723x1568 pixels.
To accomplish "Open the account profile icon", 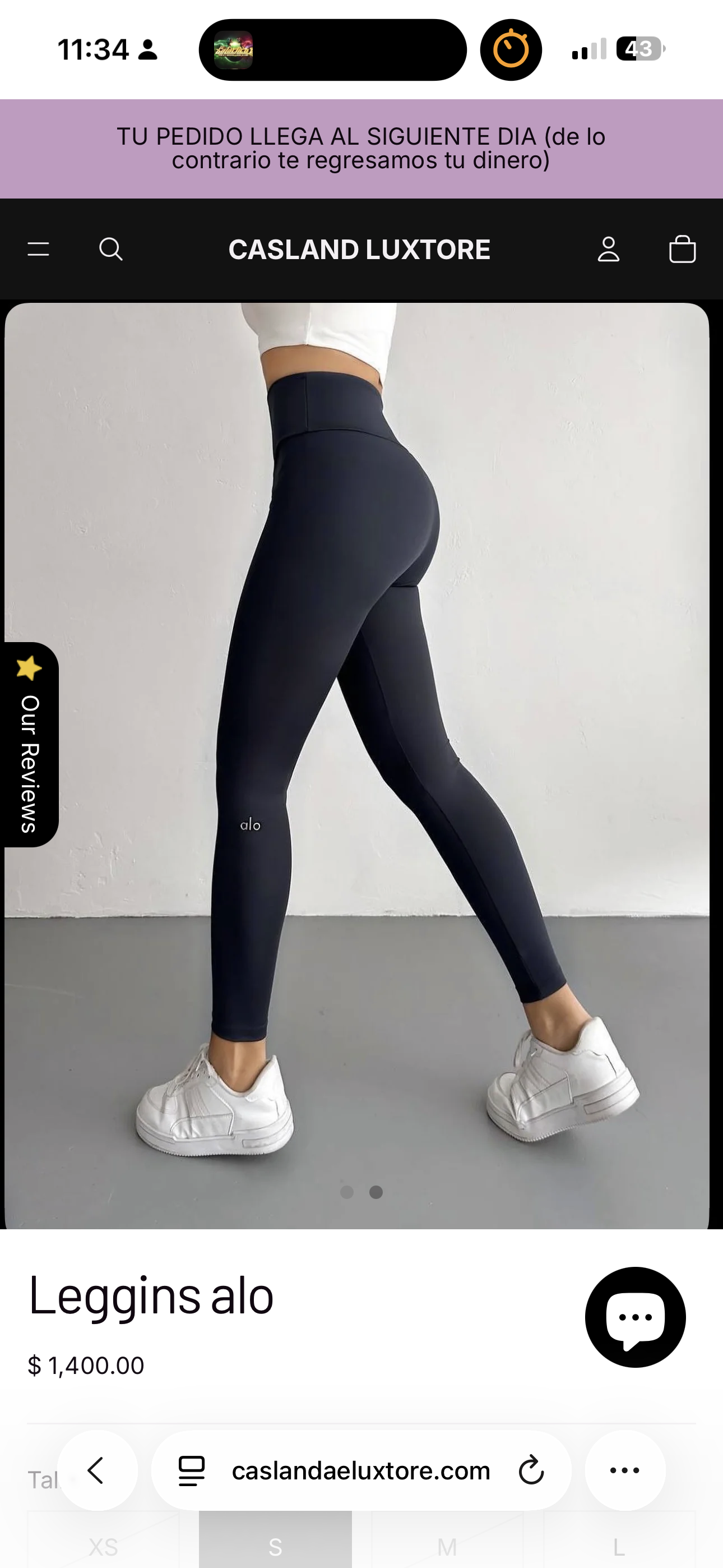I will 608,249.
